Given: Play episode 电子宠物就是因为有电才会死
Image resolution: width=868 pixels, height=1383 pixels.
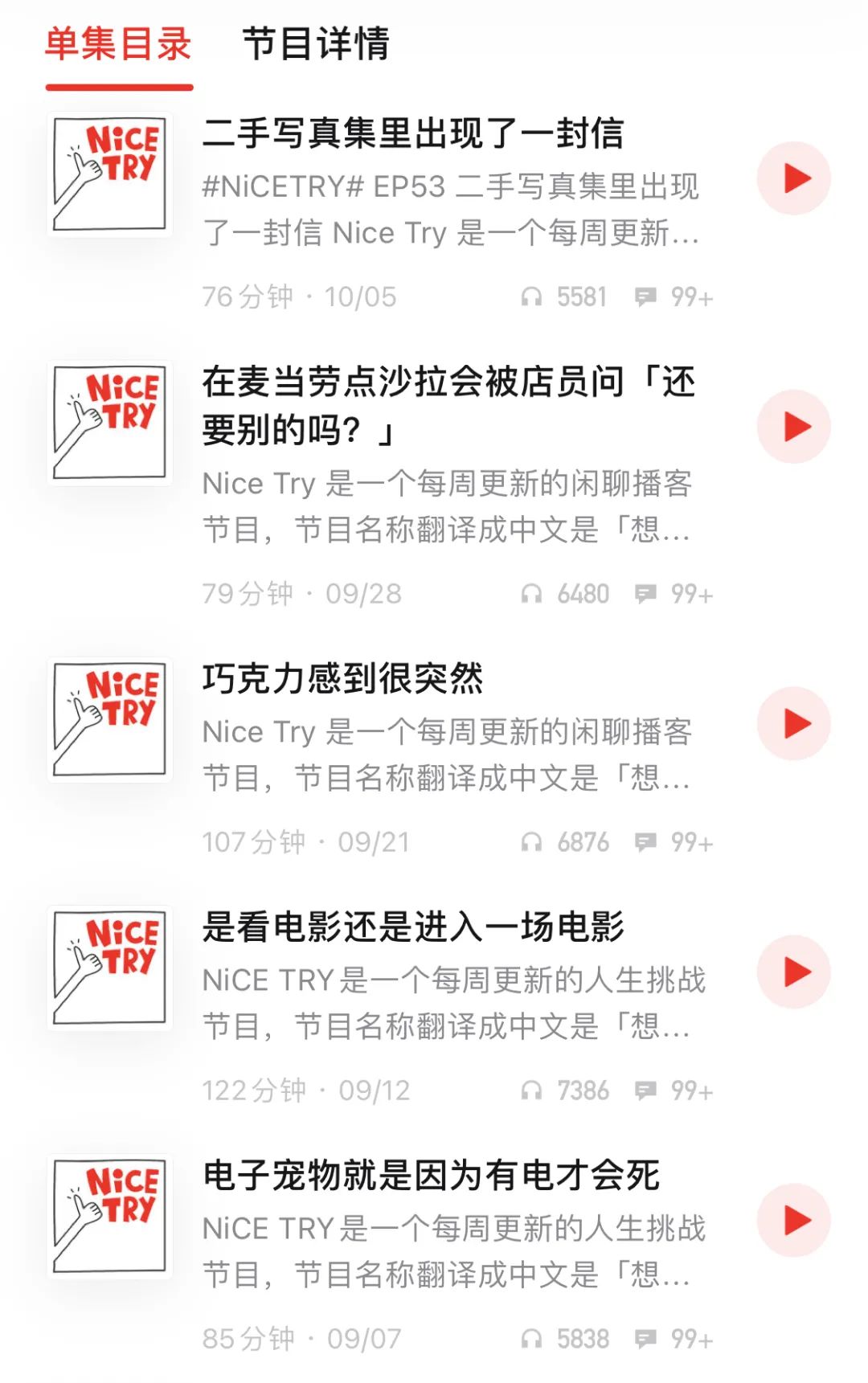Looking at the screenshot, I should (x=794, y=1221).
